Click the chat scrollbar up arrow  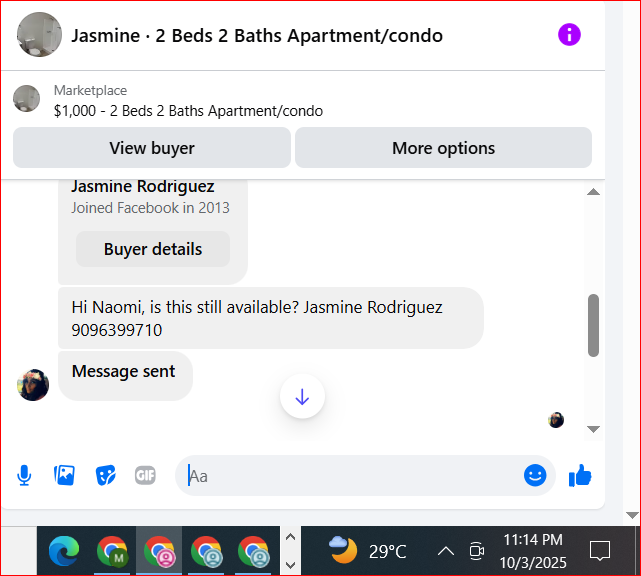point(593,192)
